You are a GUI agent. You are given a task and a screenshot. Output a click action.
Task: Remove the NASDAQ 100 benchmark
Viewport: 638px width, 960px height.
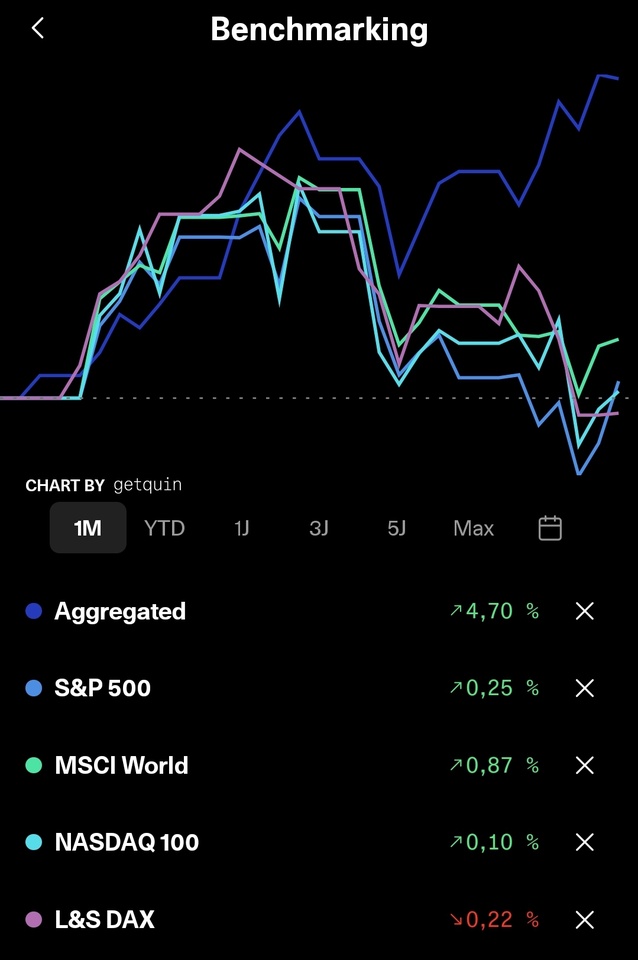[x=585, y=842]
